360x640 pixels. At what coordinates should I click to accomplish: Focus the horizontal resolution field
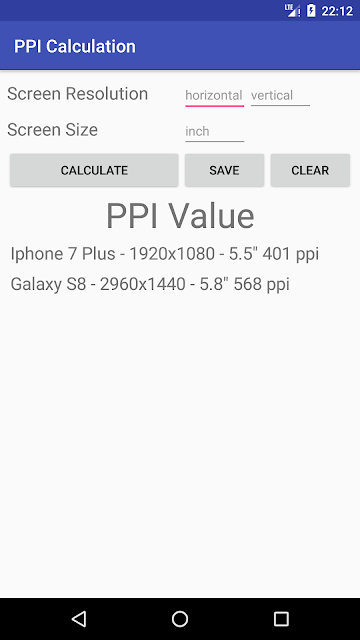click(215, 96)
